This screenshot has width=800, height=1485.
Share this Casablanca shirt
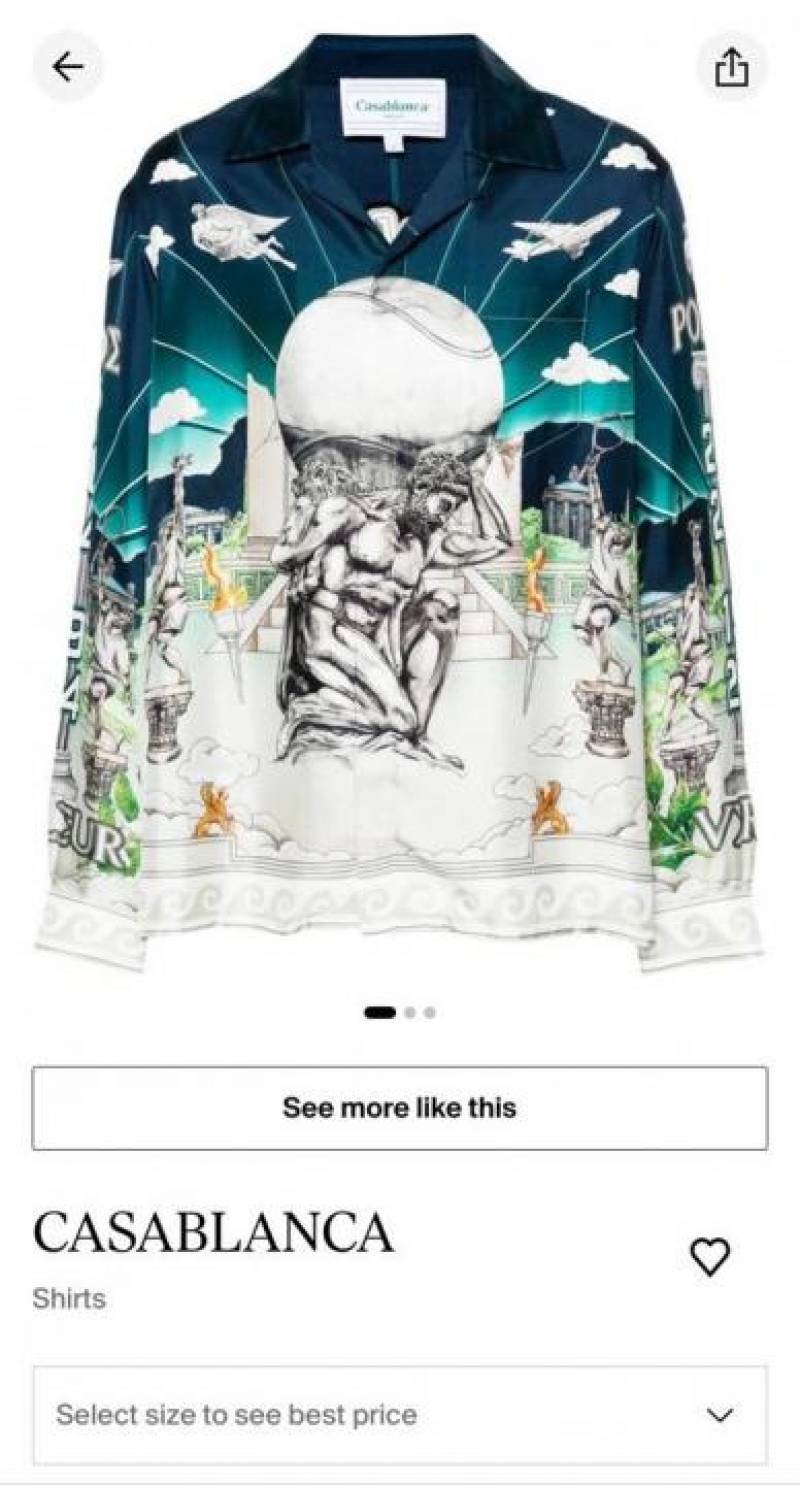731,67
